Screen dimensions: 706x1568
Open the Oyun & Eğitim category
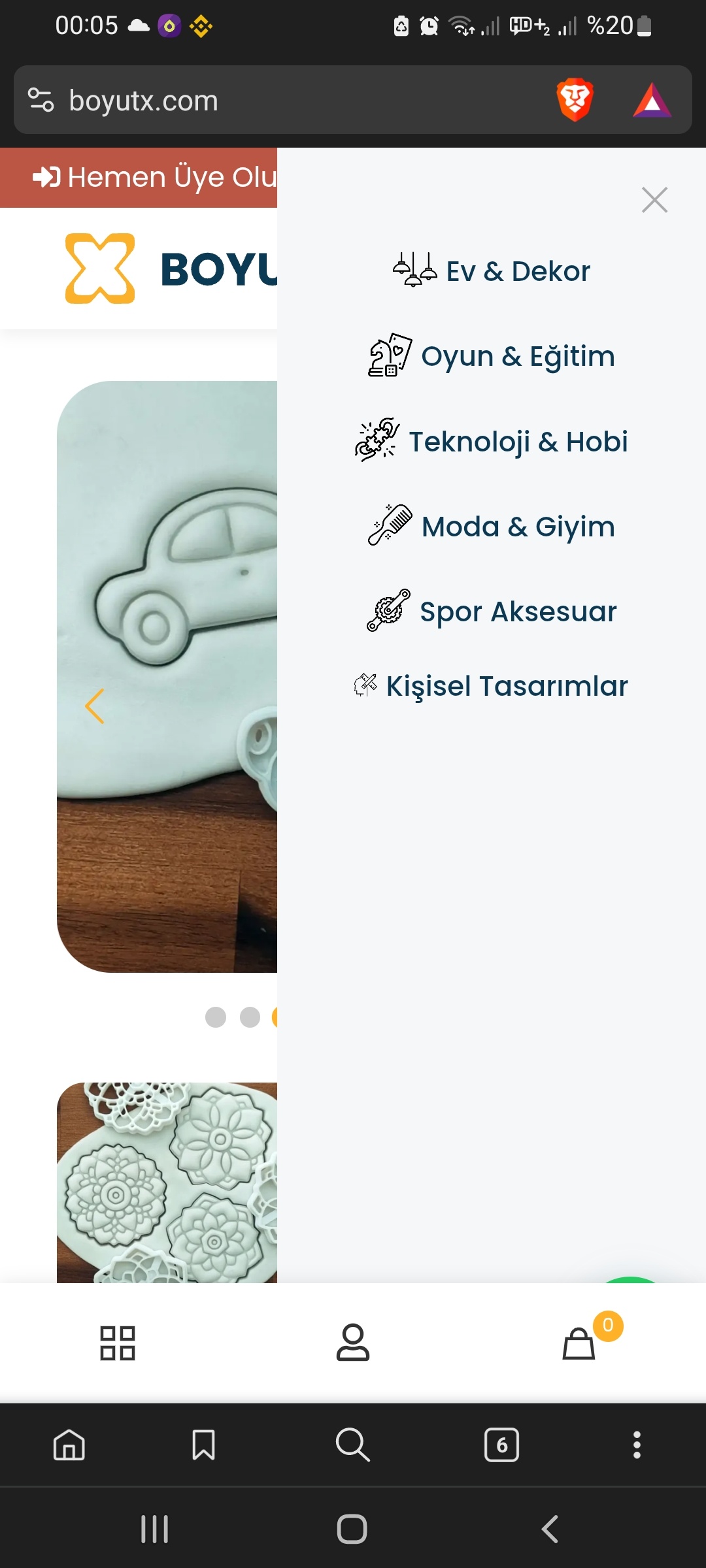coord(491,356)
